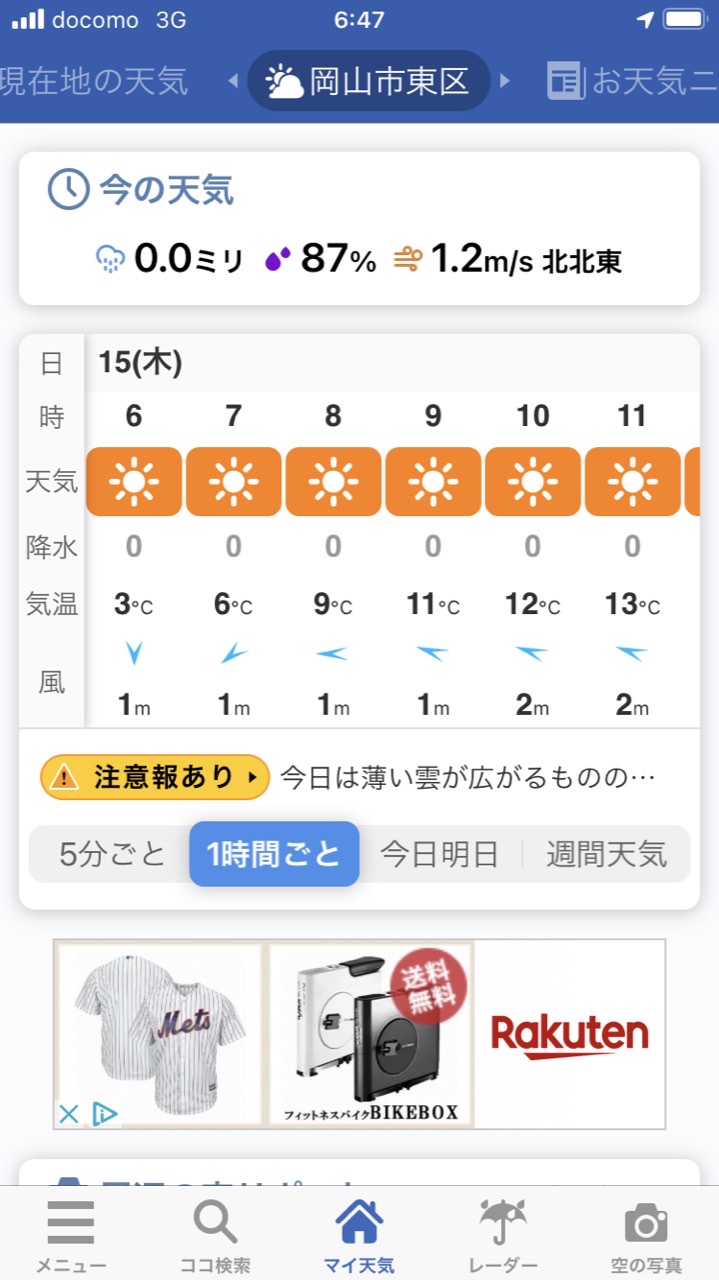Switch to the マイ天気 tab
The width and height of the screenshot is (719, 1280).
(x=359, y=1234)
